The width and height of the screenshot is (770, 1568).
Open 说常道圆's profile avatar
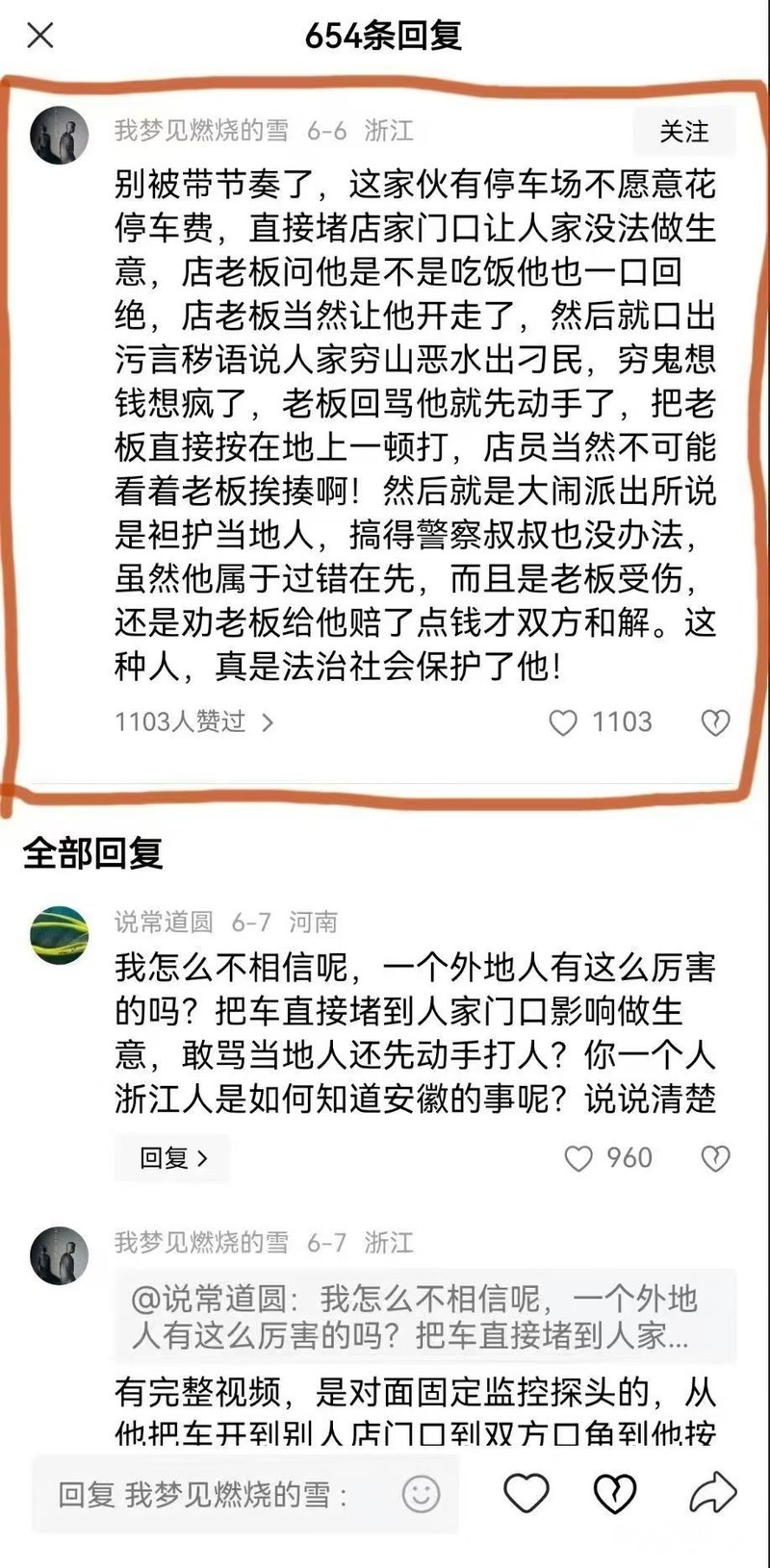click(x=59, y=935)
